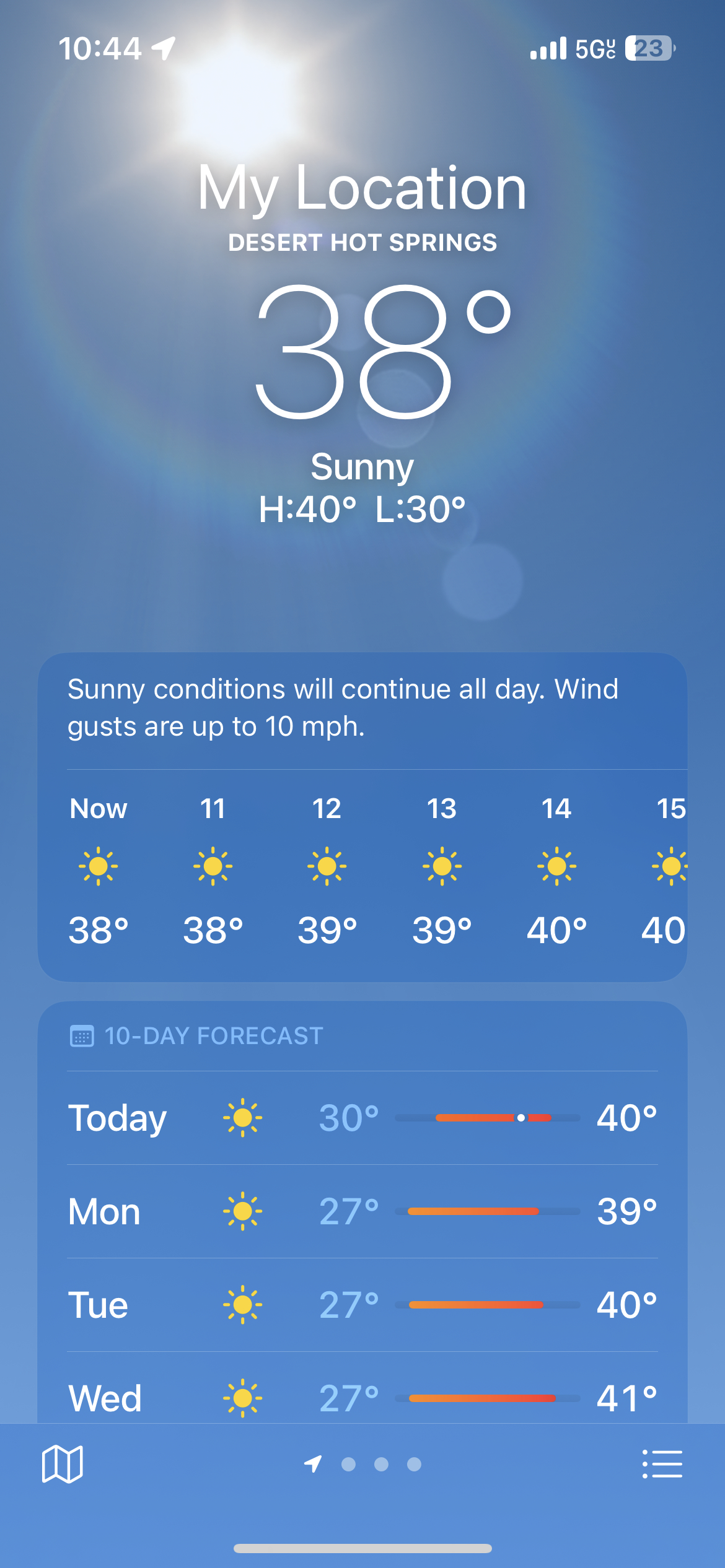Image resolution: width=725 pixels, height=1568 pixels.
Task: Open the saved locations list
Action: tap(662, 1464)
